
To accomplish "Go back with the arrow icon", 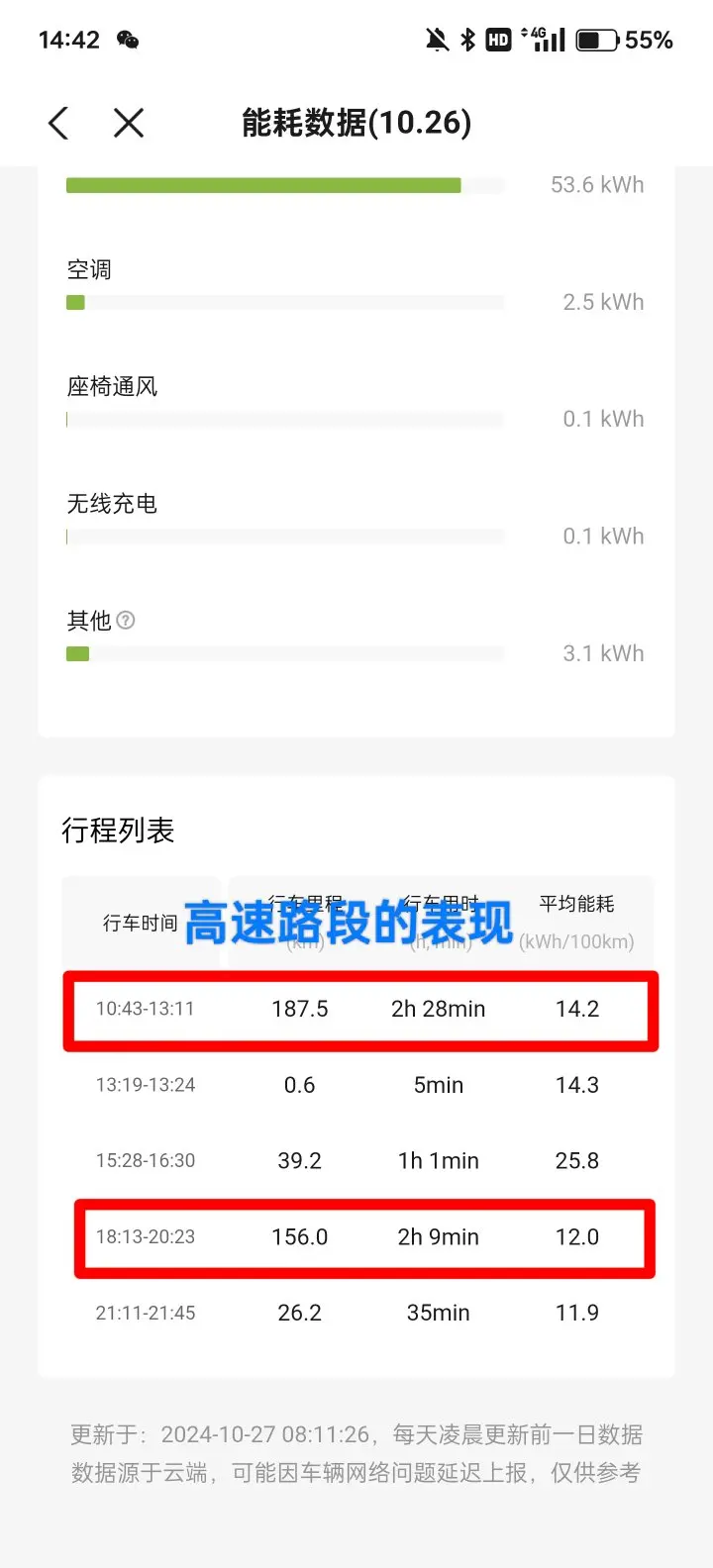I will (x=58, y=124).
